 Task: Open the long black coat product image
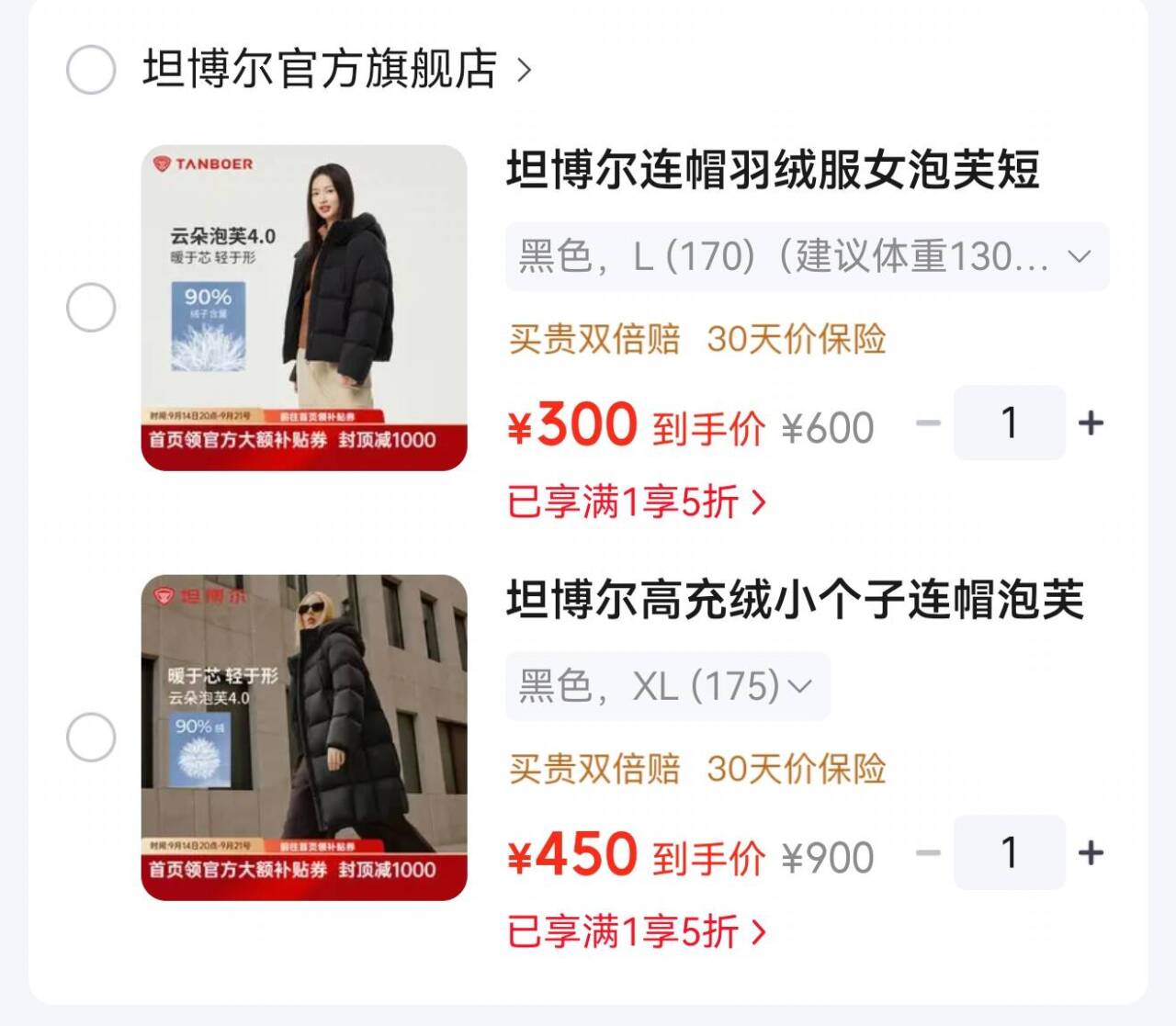pos(304,738)
